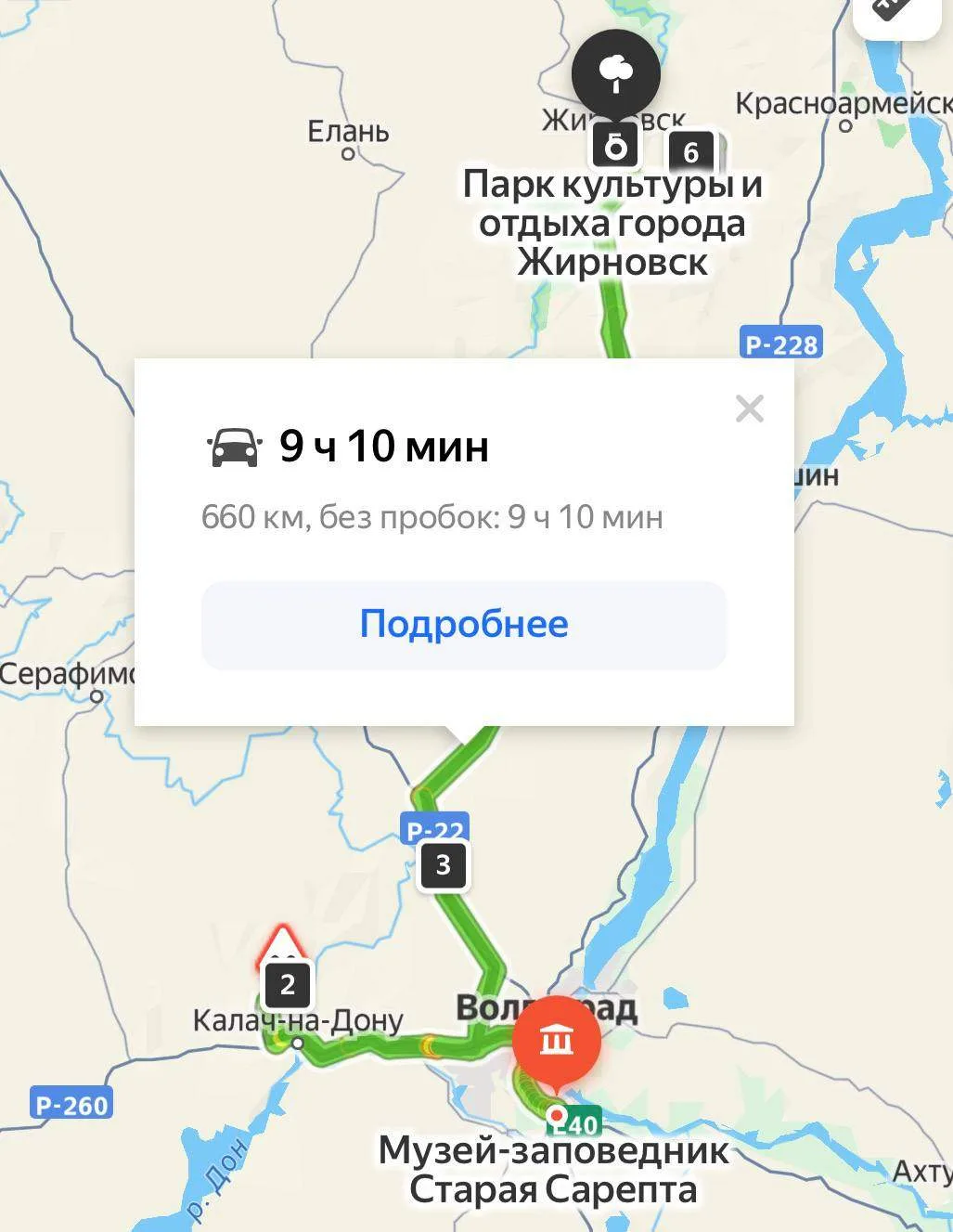Open route details via Подробнее

coord(463,625)
